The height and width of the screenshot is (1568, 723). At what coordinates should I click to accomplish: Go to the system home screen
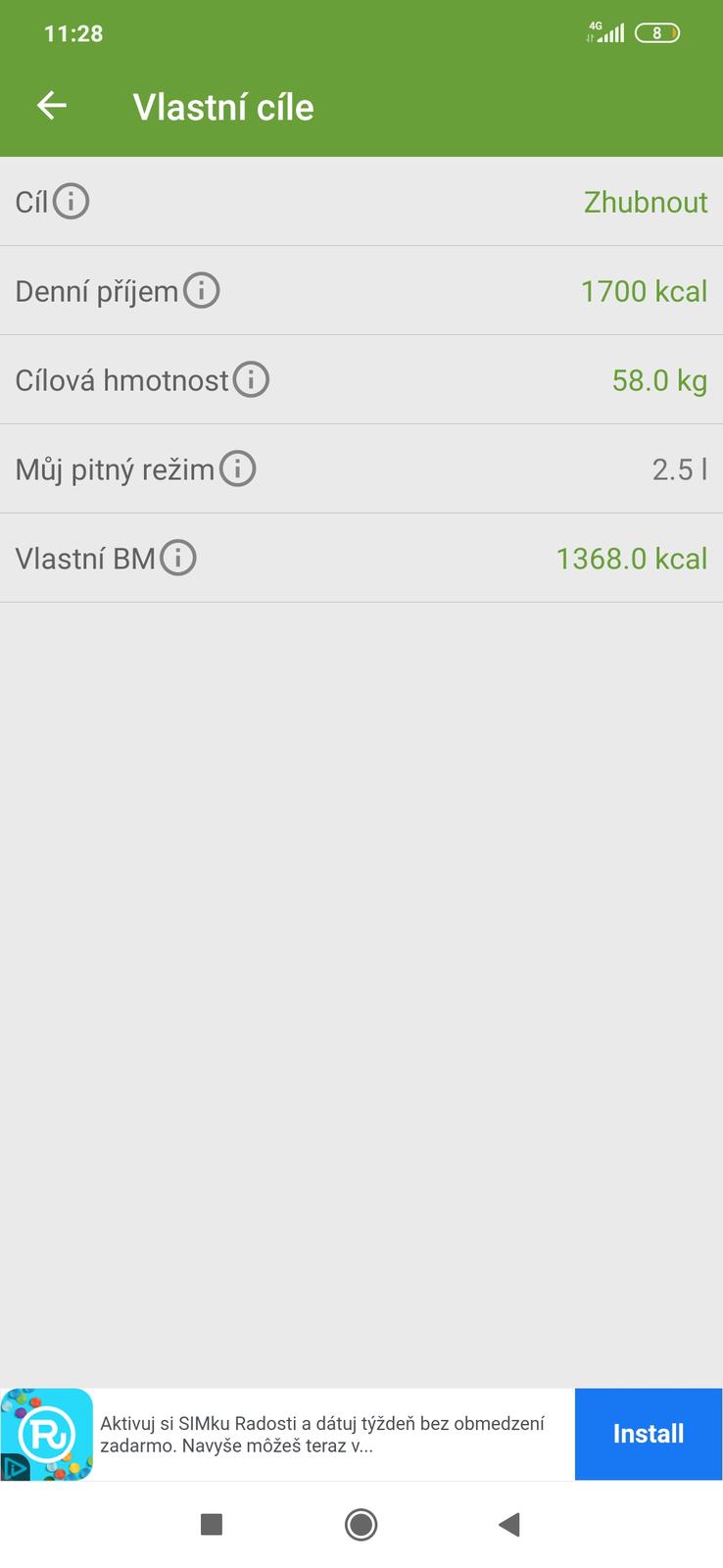[x=361, y=1524]
